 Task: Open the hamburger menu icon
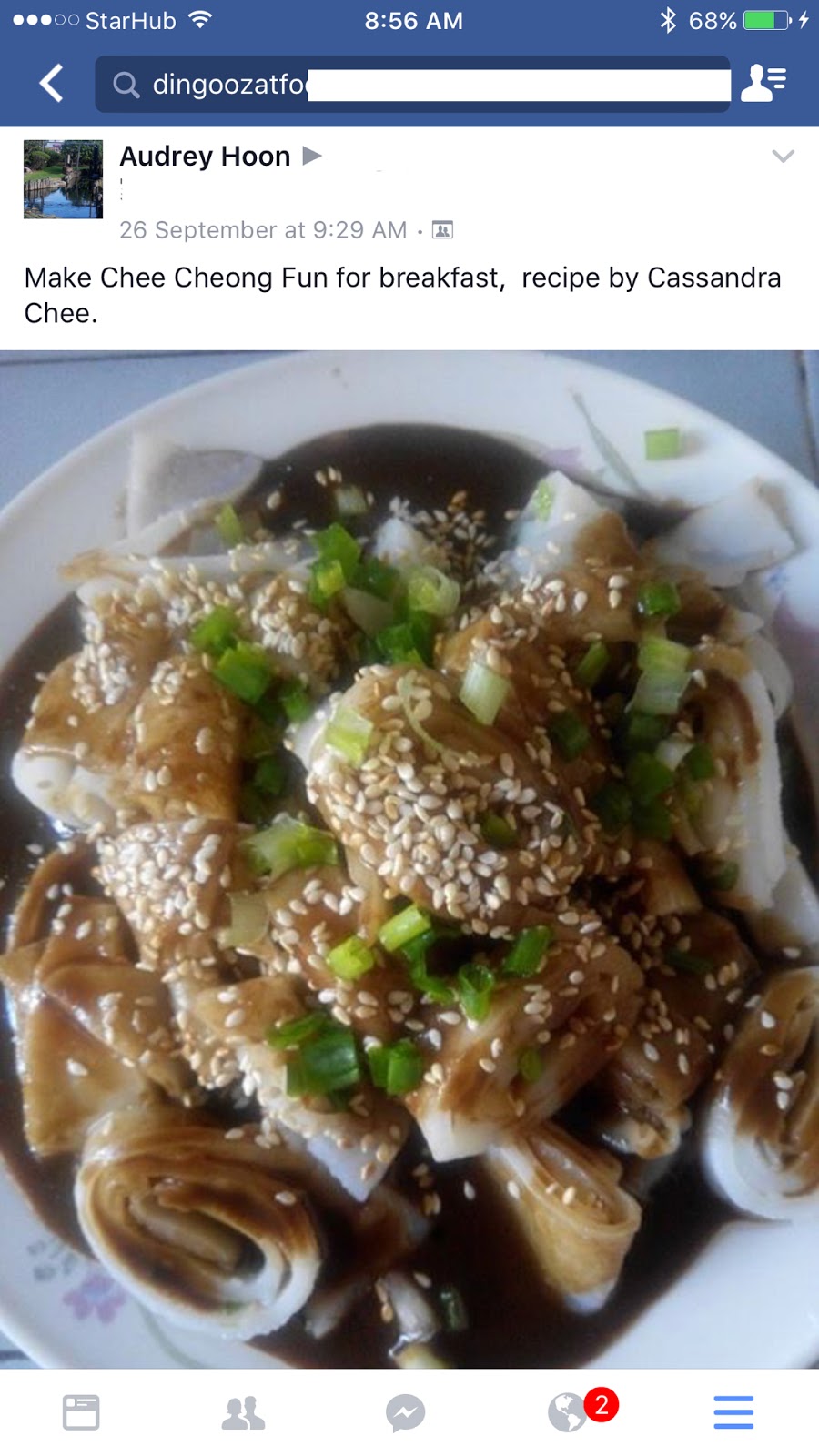click(x=733, y=1411)
